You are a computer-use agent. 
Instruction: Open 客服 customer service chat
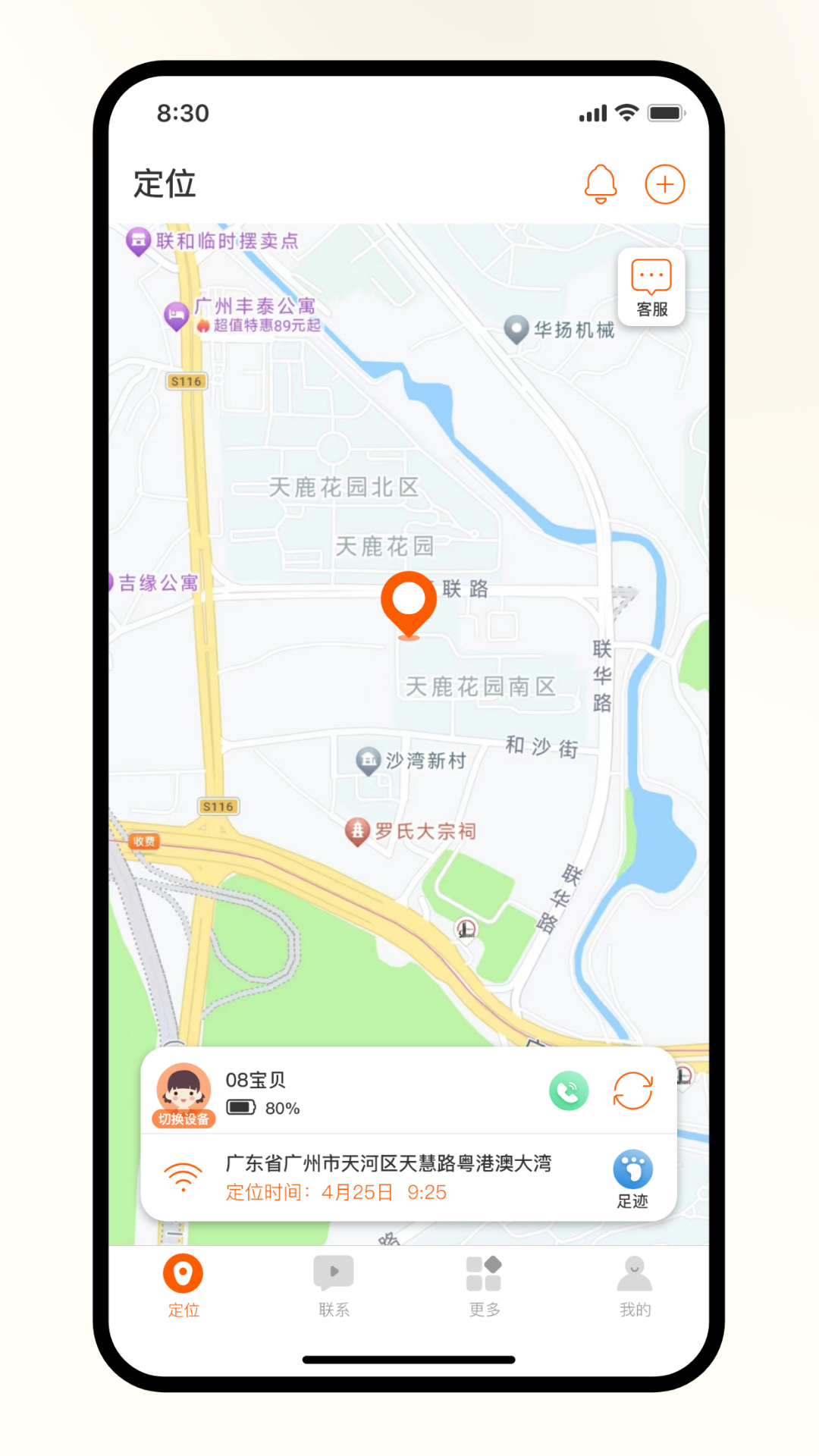pos(651,287)
